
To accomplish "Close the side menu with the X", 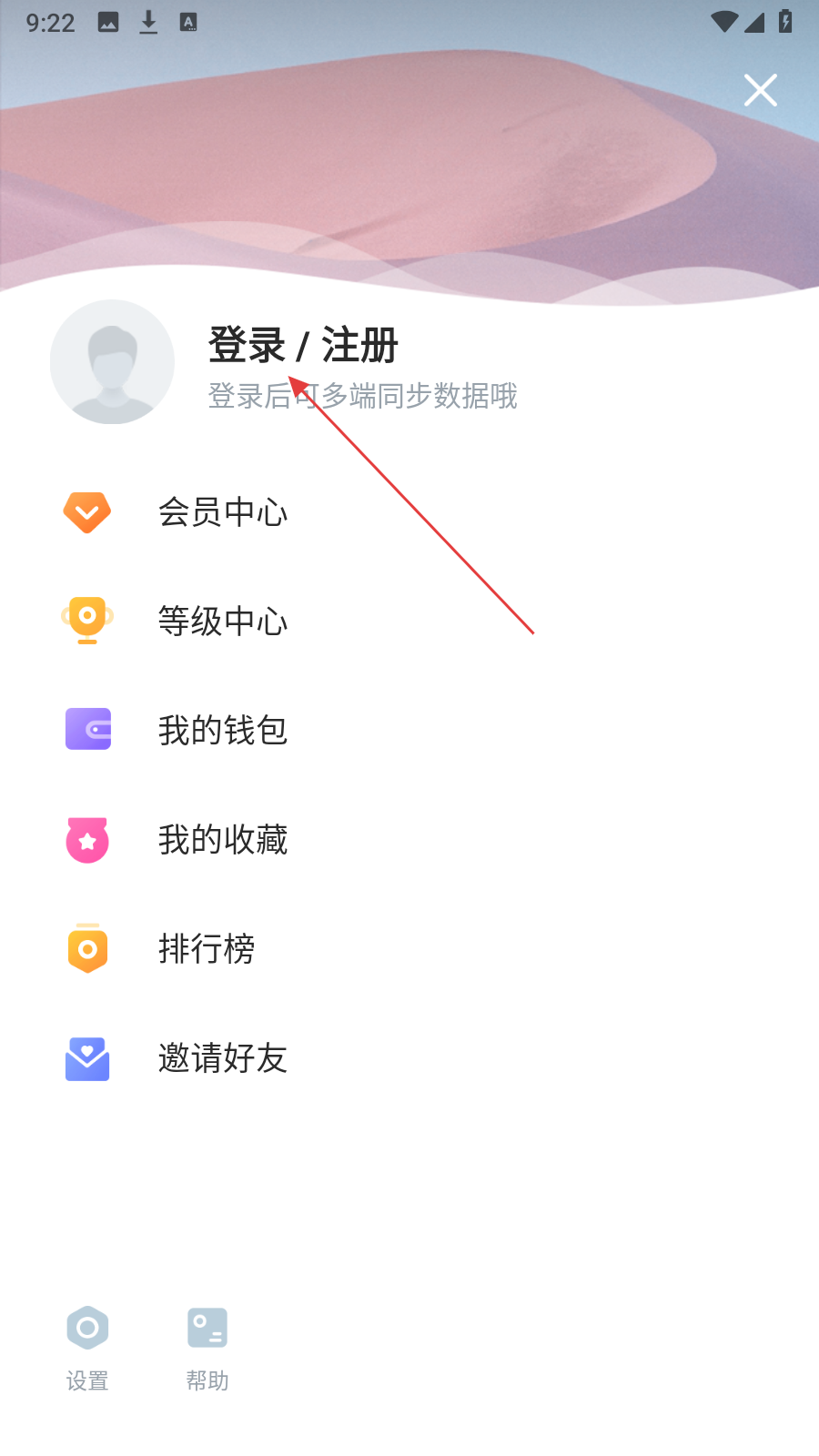I will tap(760, 90).
